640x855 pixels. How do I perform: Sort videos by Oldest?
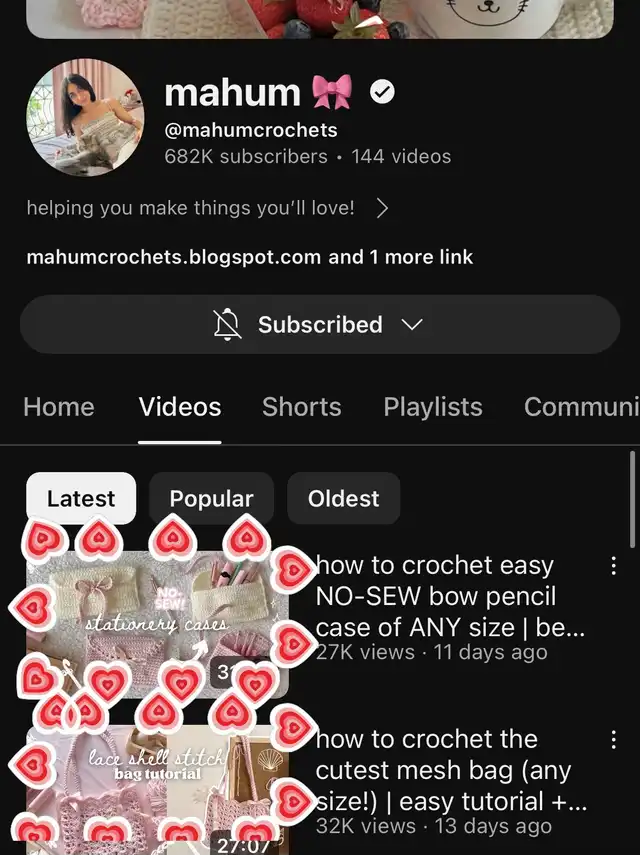[343, 498]
